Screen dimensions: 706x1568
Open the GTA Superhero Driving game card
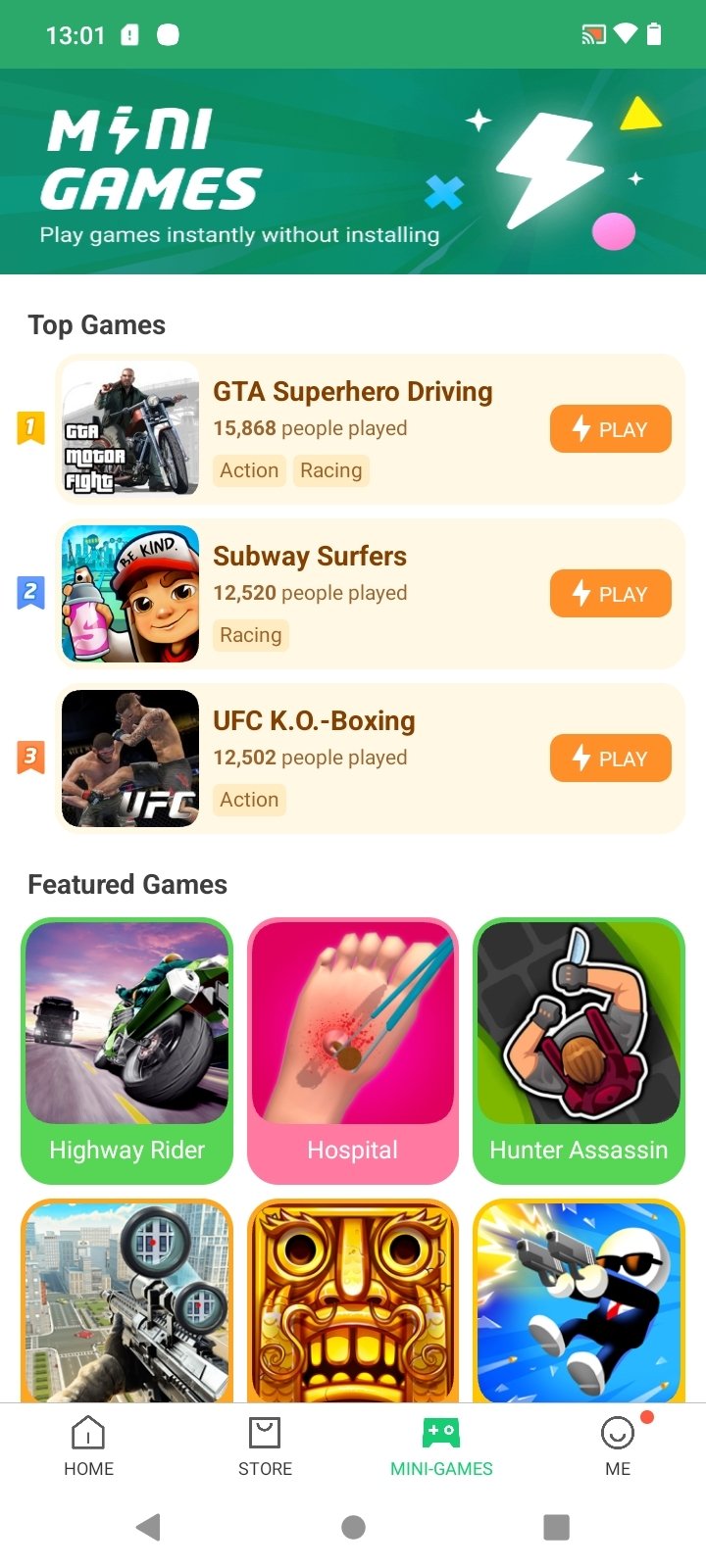(370, 429)
